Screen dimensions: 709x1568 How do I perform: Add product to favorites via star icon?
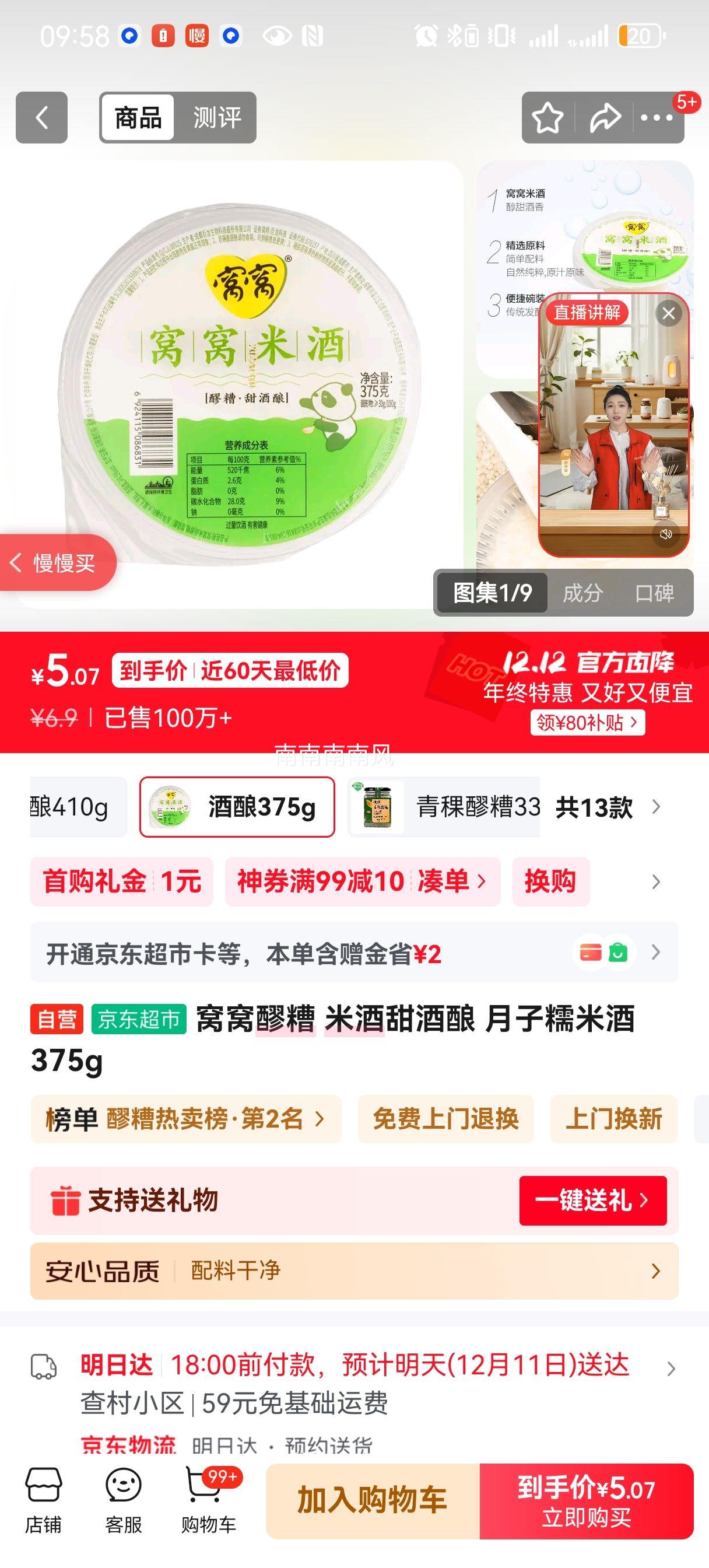pos(547,116)
